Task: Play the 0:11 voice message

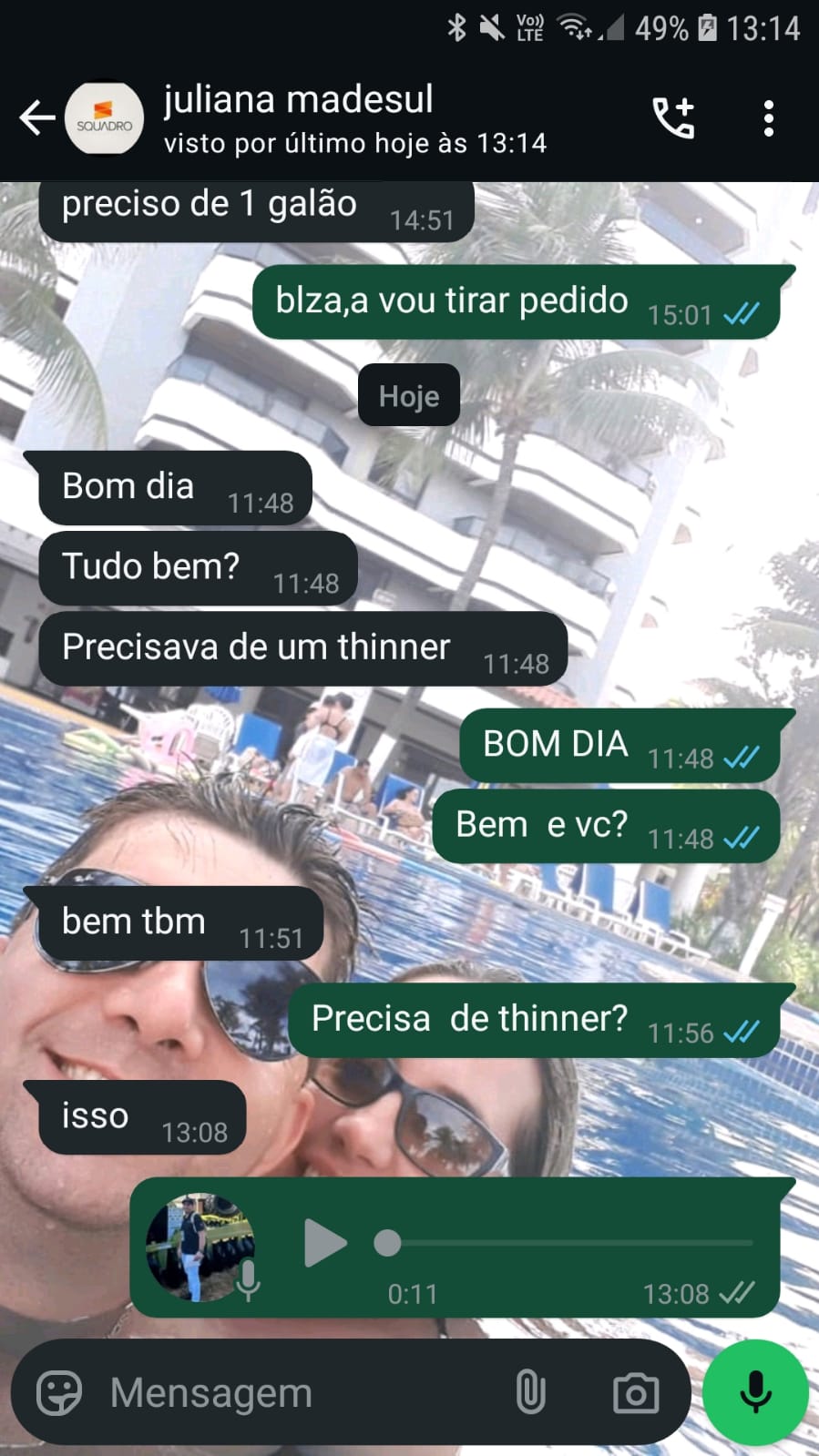Action: tap(324, 1243)
